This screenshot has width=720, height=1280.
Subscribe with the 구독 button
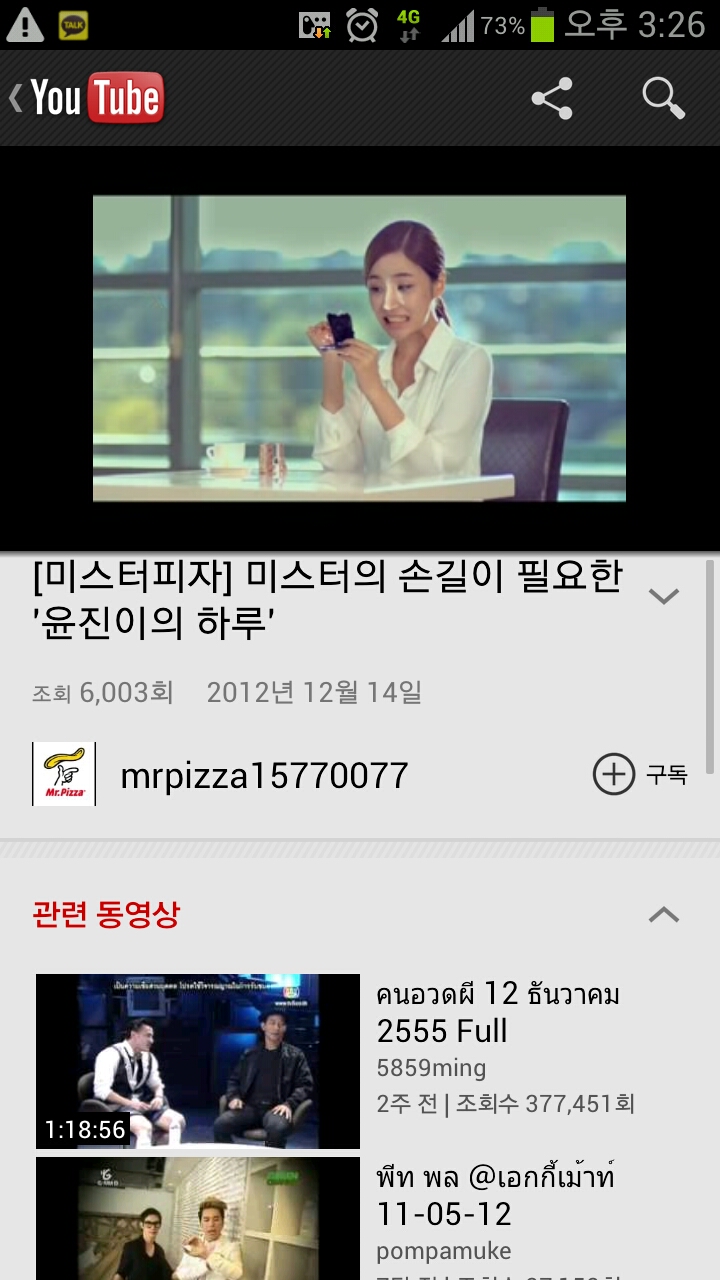640,775
